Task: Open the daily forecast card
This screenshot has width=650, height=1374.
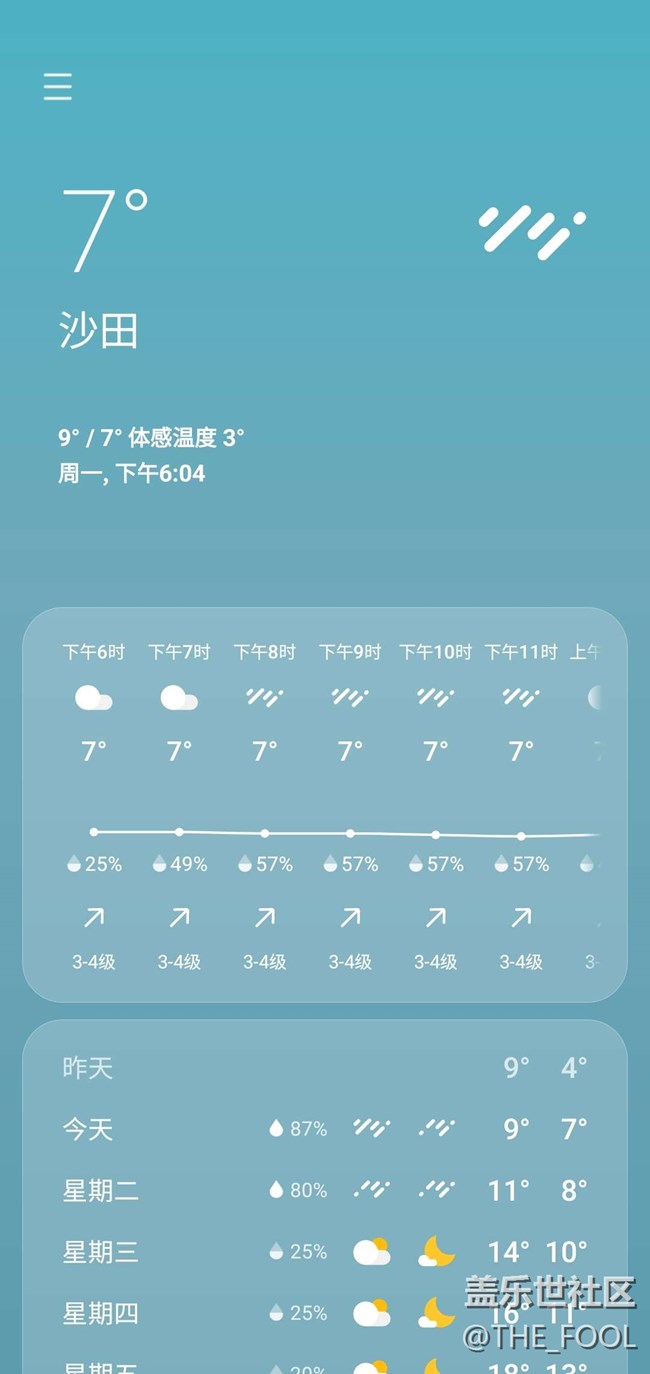Action: pyautogui.click(x=325, y=1197)
